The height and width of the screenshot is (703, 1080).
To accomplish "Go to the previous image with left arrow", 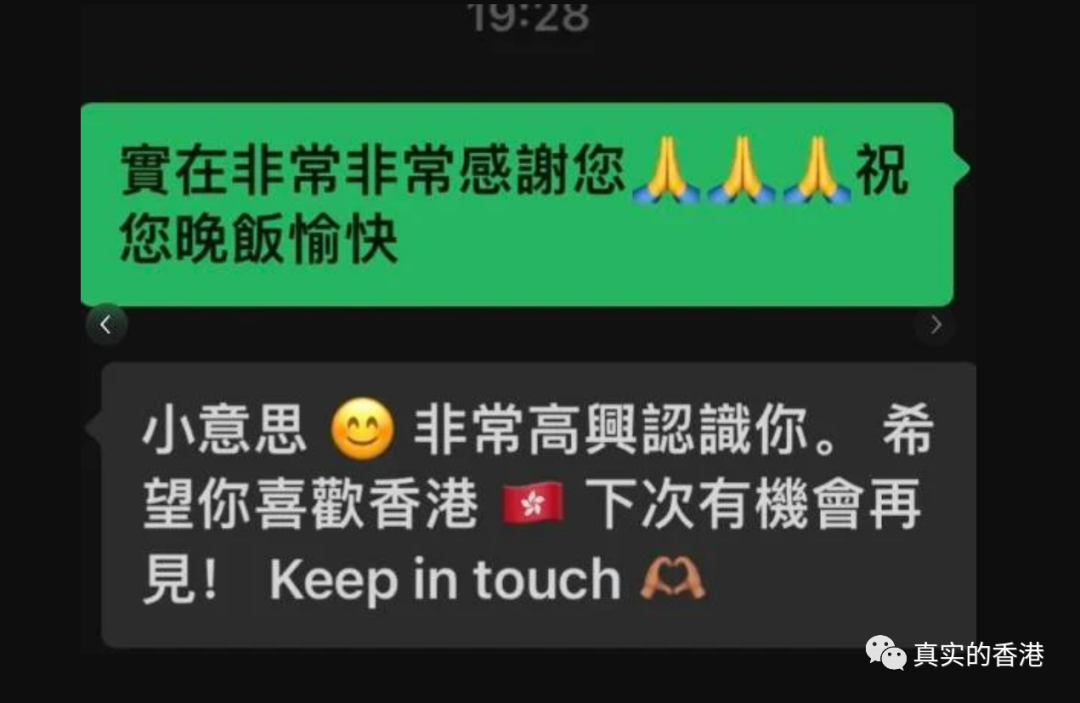I will [x=106, y=324].
